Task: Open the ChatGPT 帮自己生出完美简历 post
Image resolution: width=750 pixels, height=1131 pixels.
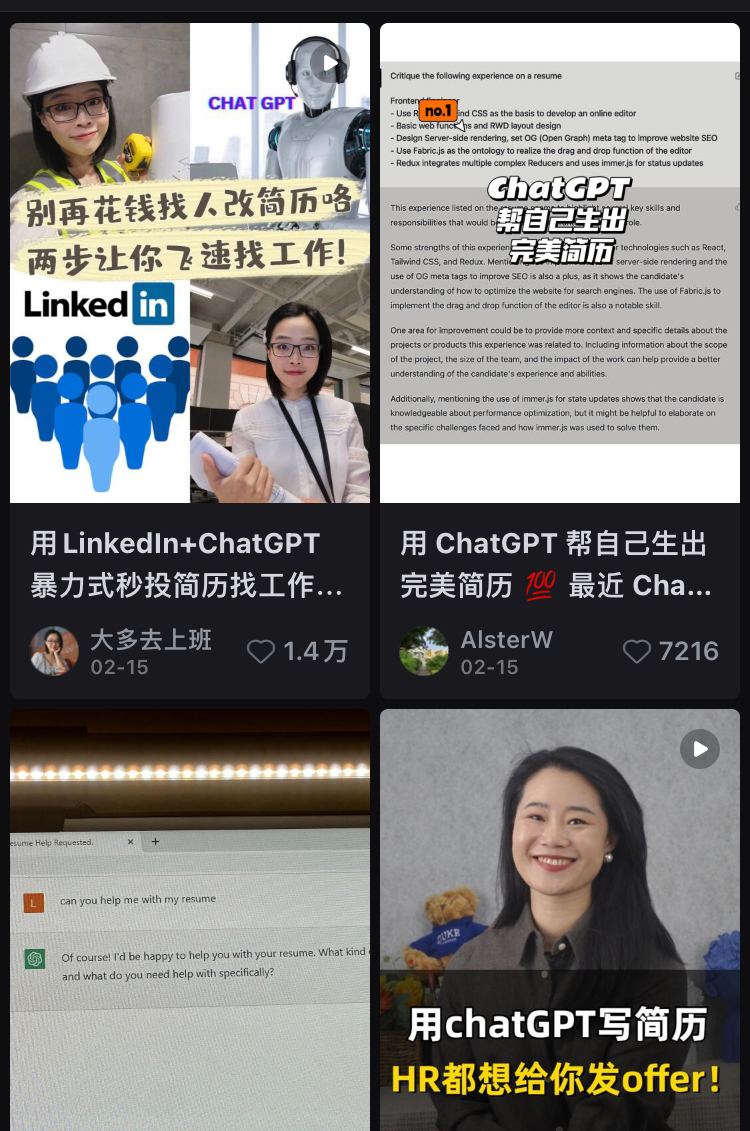Action: [x=560, y=263]
